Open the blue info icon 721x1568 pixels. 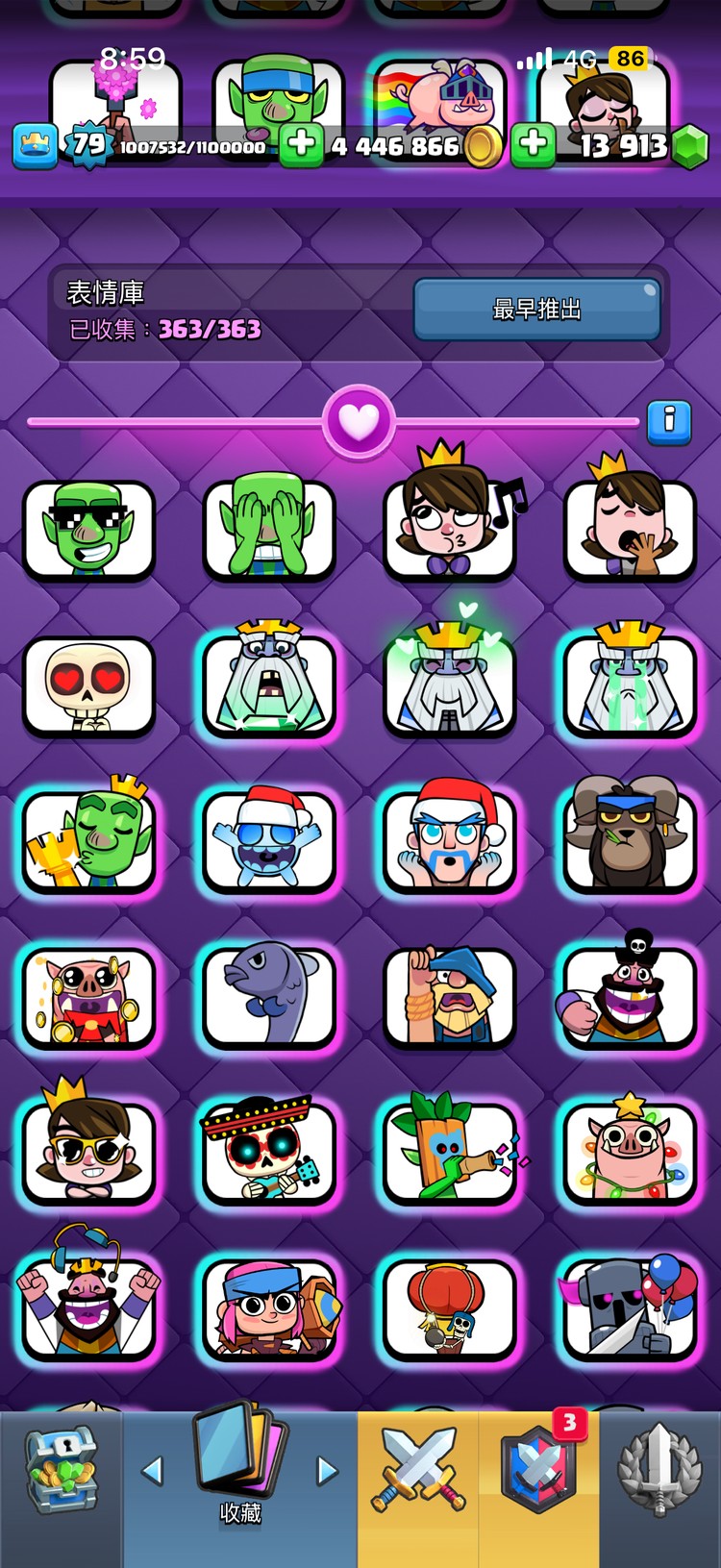(669, 421)
